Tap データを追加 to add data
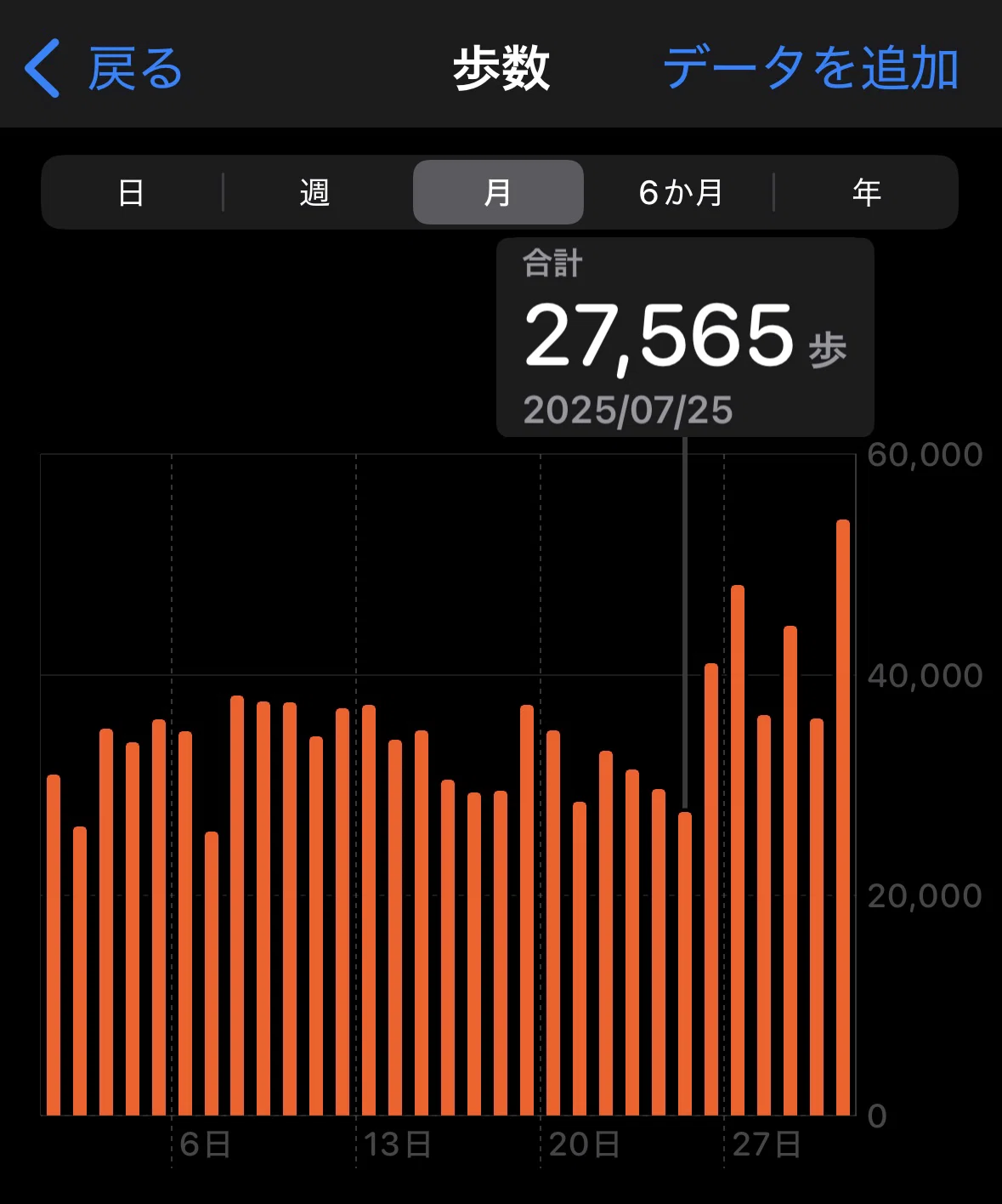This screenshot has width=1002, height=1204. click(x=811, y=69)
